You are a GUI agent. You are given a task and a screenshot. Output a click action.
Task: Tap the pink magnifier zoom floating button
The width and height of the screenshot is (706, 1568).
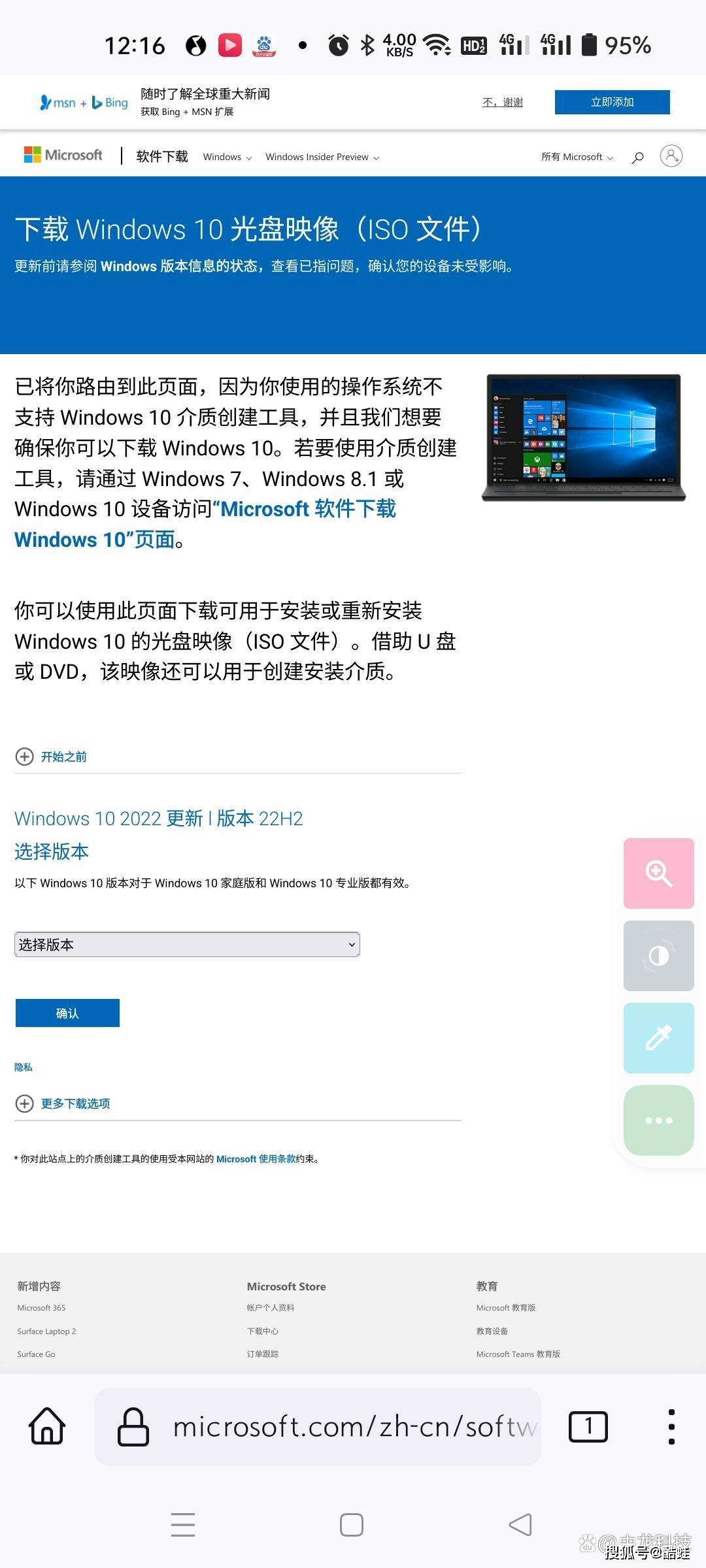pos(659,874)
